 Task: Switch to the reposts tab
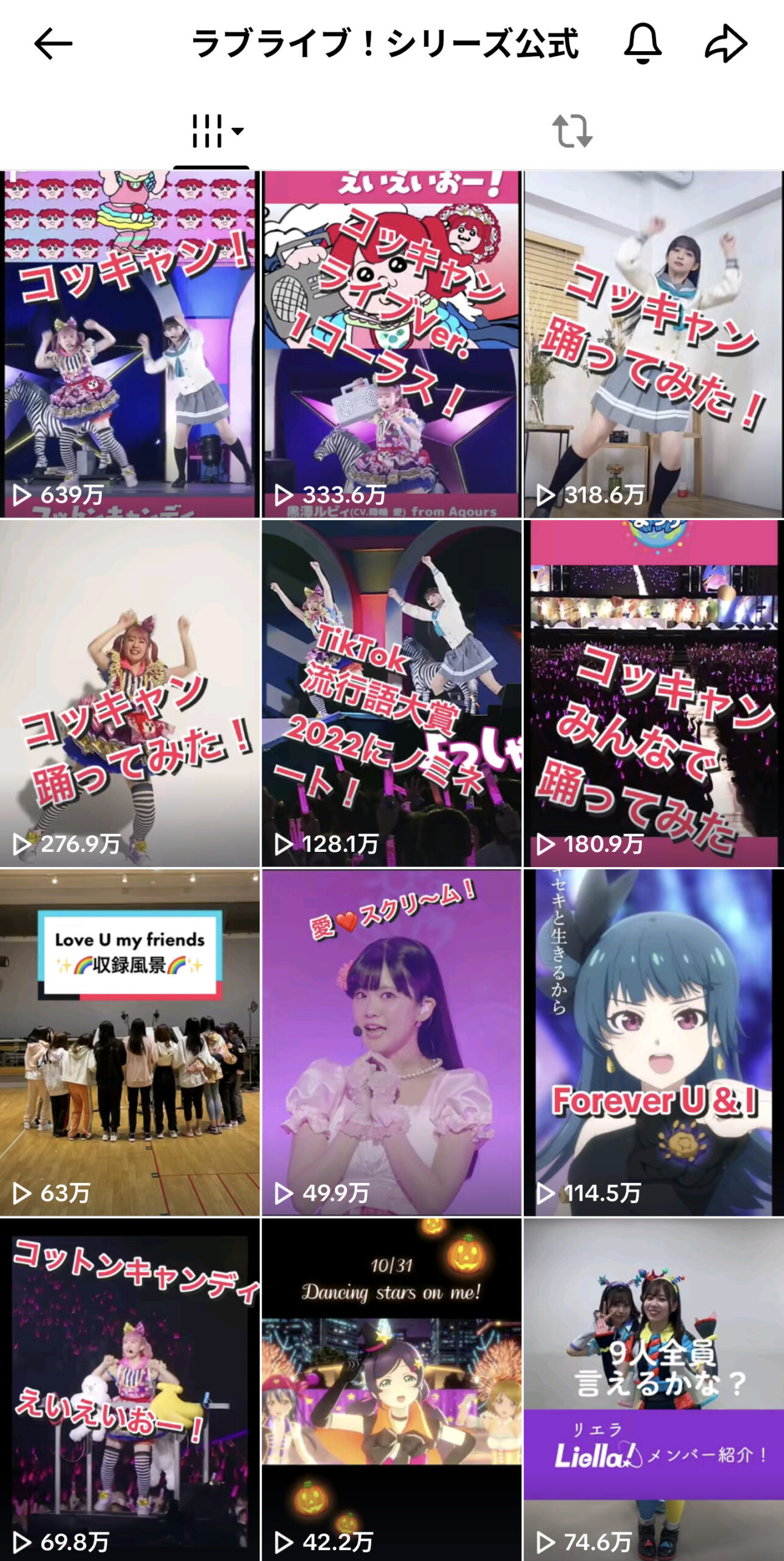pos(572,130)
